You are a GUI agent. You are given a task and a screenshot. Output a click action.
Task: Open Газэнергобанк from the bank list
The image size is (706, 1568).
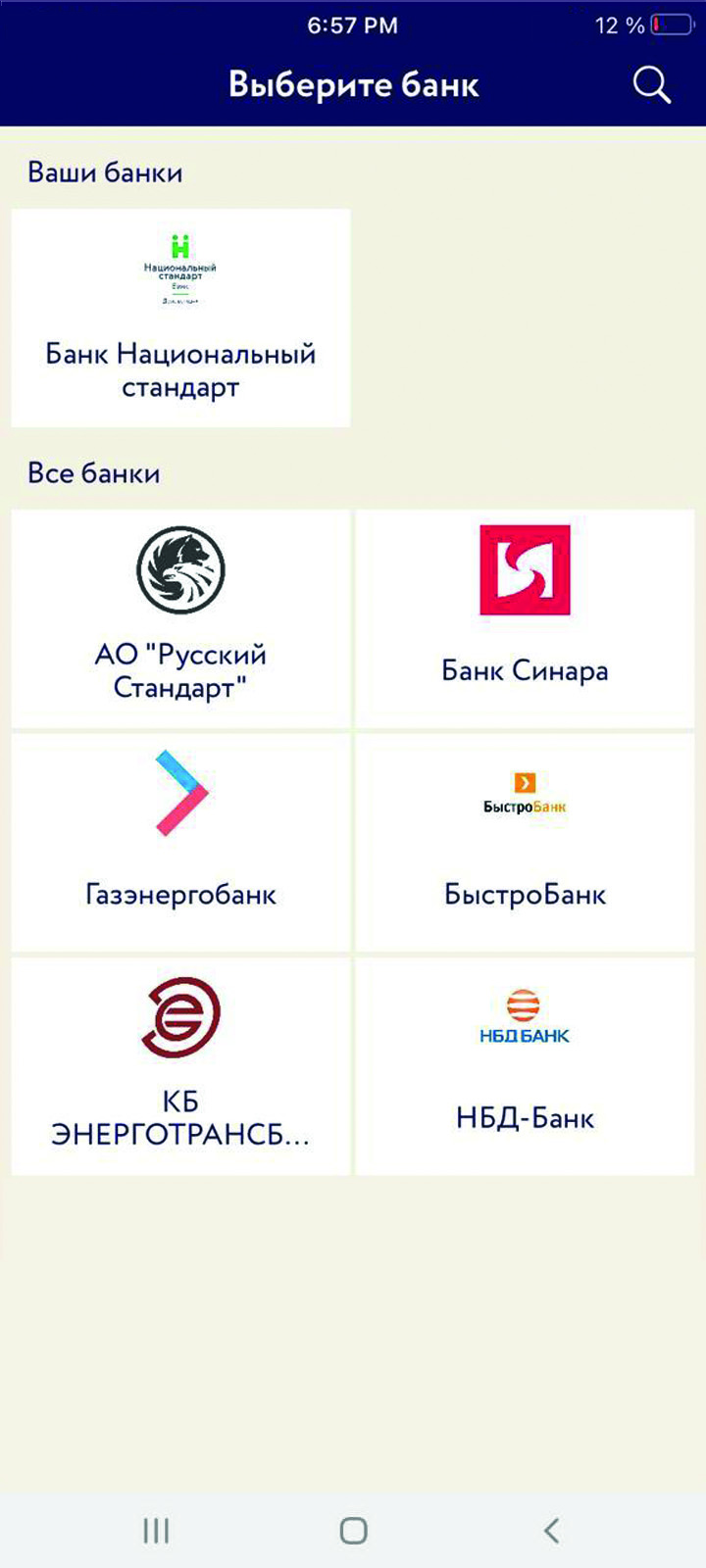pyautogui.click(x=180, y=843)
